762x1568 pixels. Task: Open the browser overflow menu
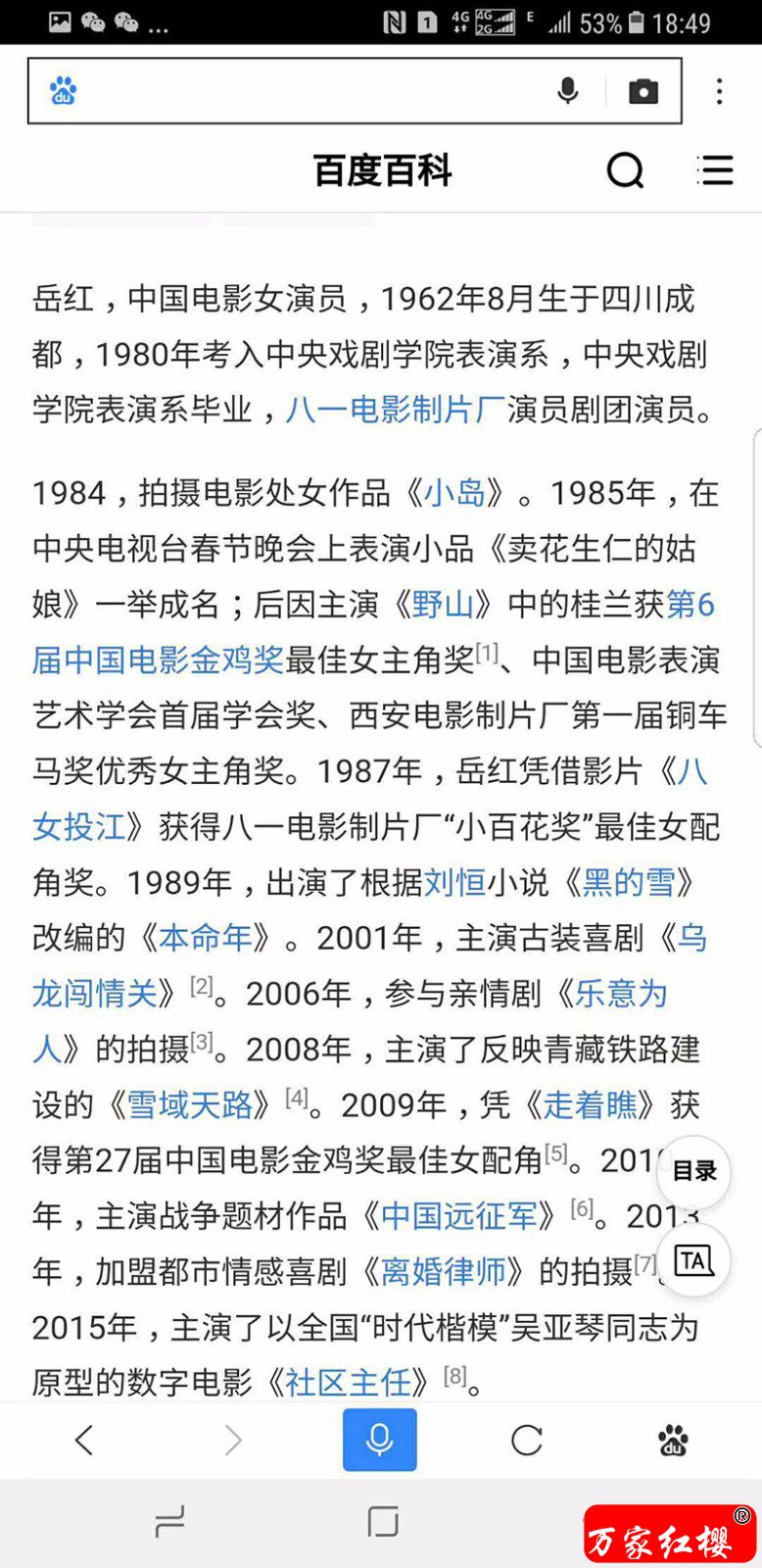coord(719,91)
